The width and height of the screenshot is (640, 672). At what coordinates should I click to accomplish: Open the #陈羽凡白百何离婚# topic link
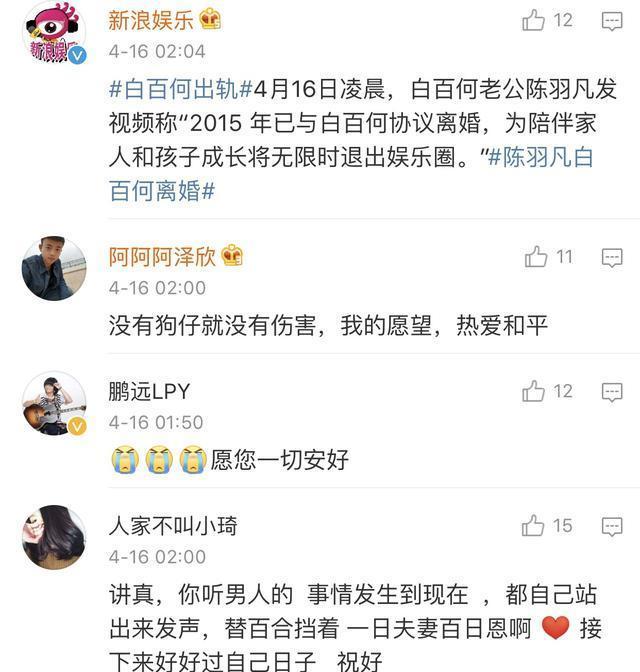pyautogui.click(x=351, y=173)
